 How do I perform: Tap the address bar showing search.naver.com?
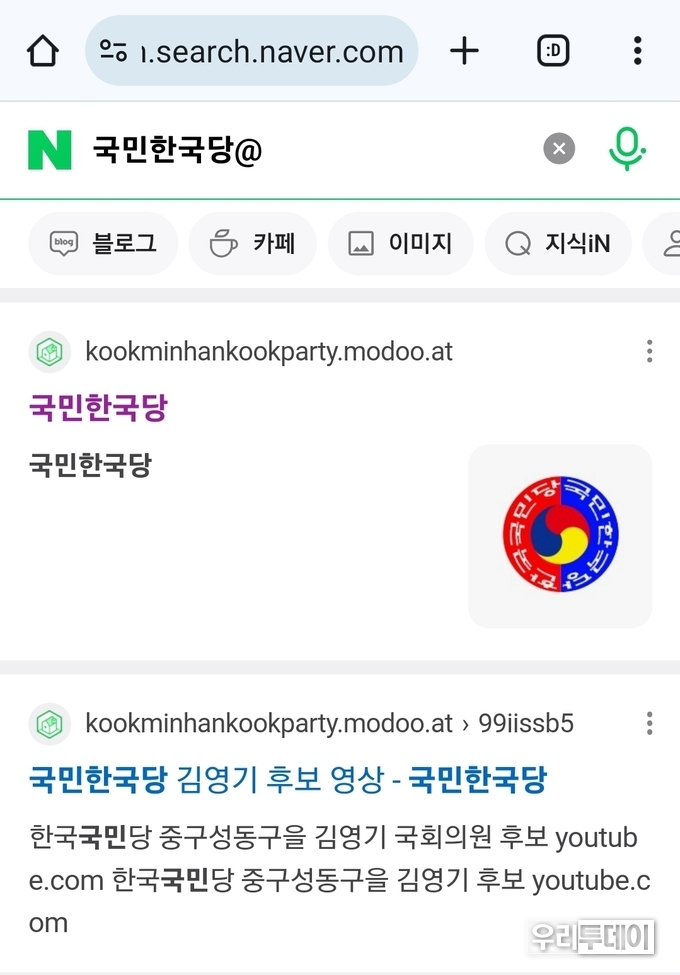(252, 51)
